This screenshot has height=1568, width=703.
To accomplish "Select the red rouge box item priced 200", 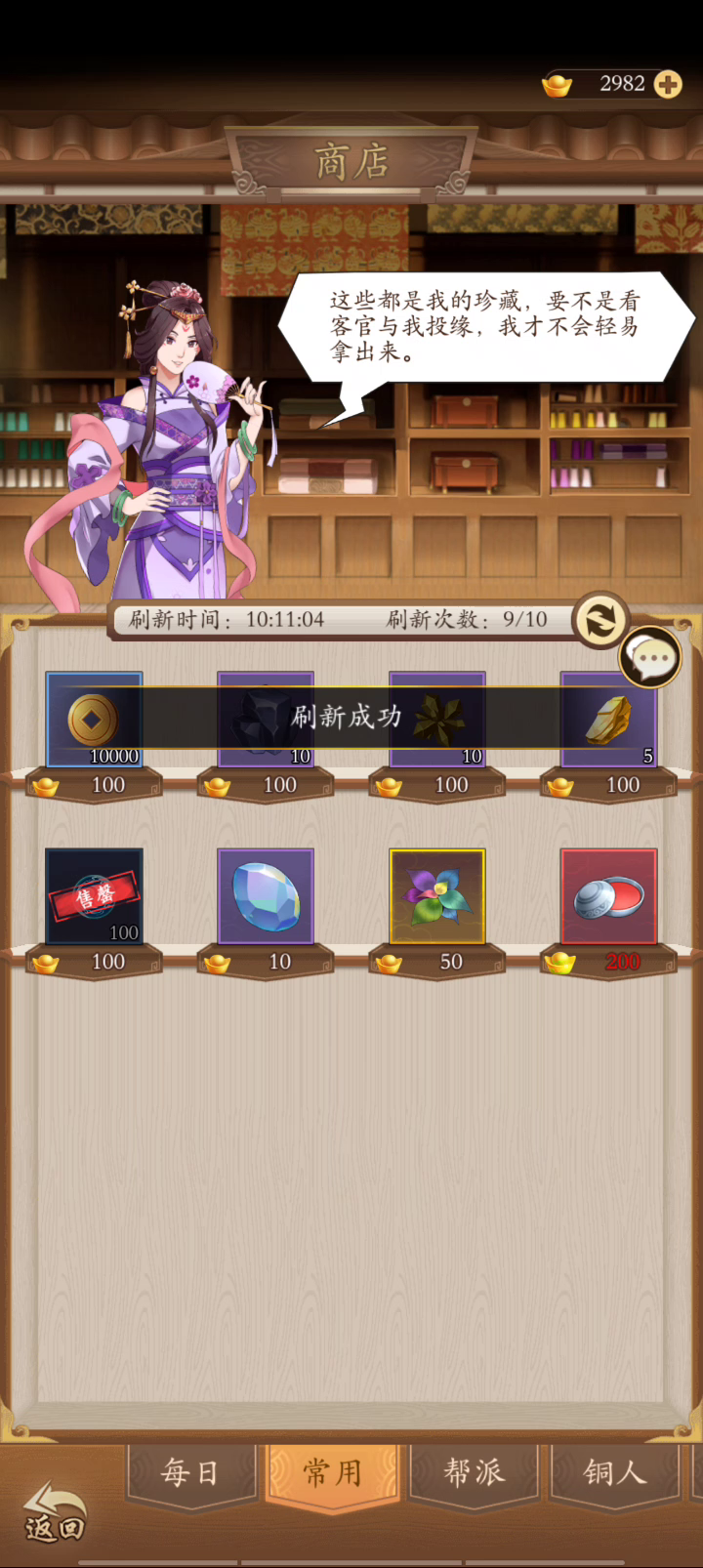I will click(x=608, y=895).
